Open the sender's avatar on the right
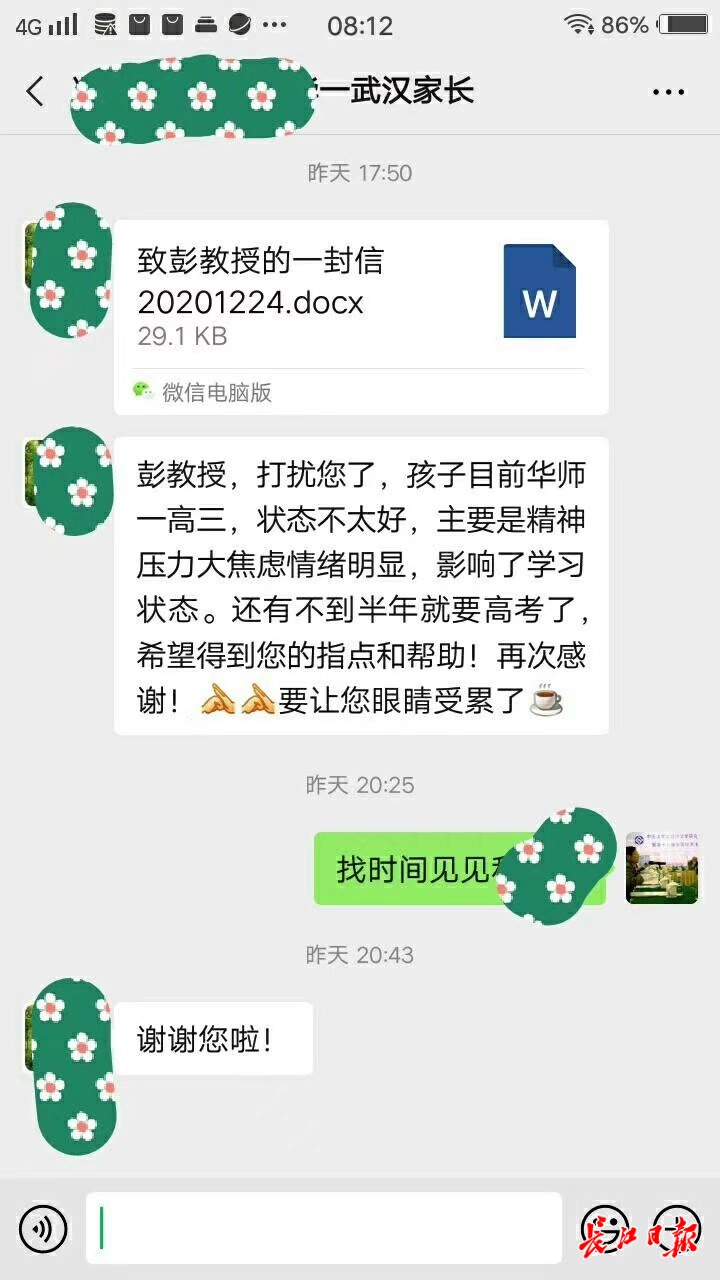The width and height of the screenshot is (720, 1280). 661,868
